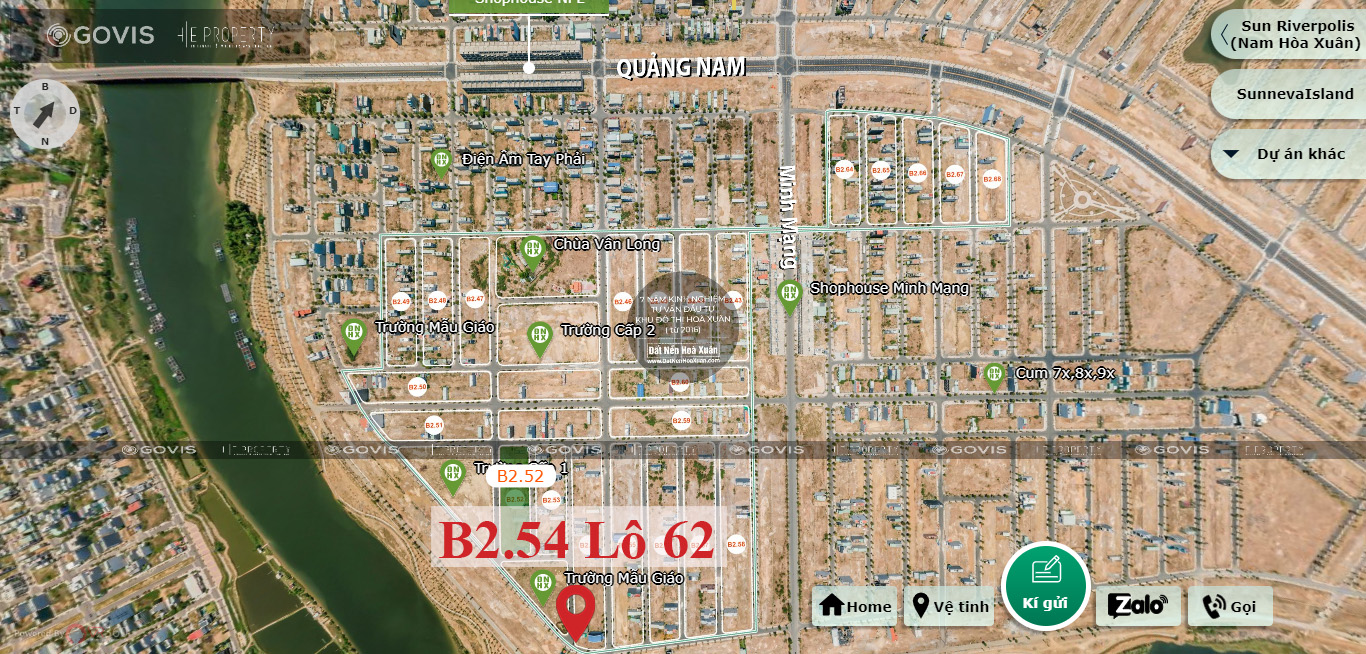Open the Kí gửi consignment form
The height and width of the screenshot is (654, 1366).
coord(1045,585)
